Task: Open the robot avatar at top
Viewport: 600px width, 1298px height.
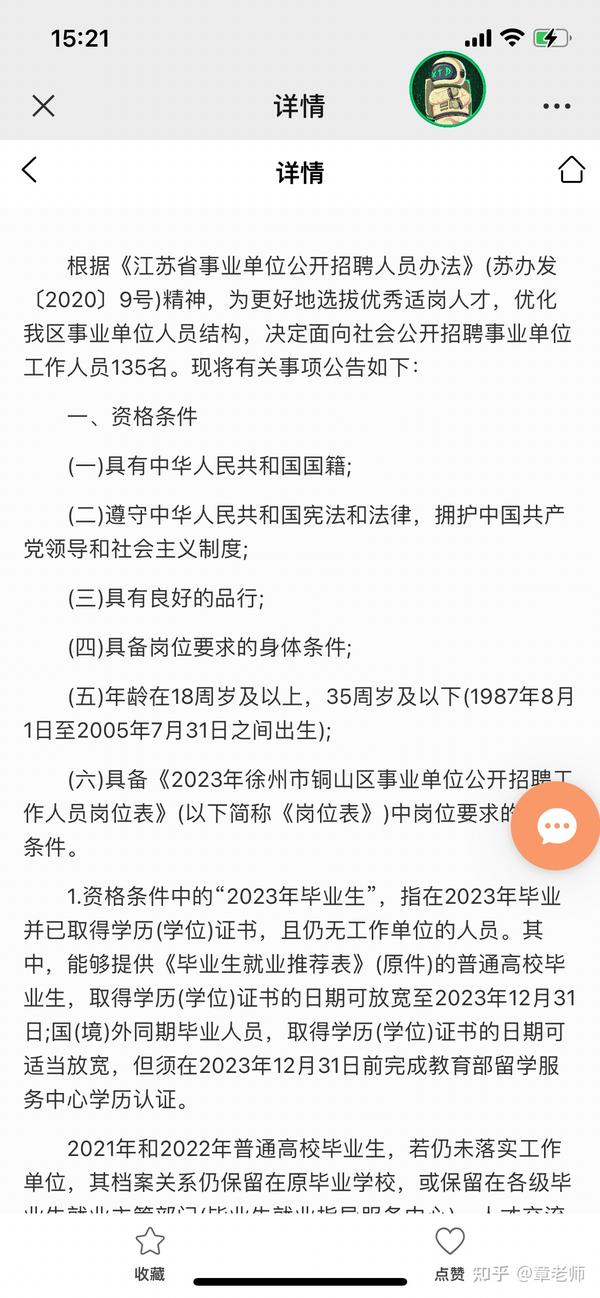Action: 447,89
